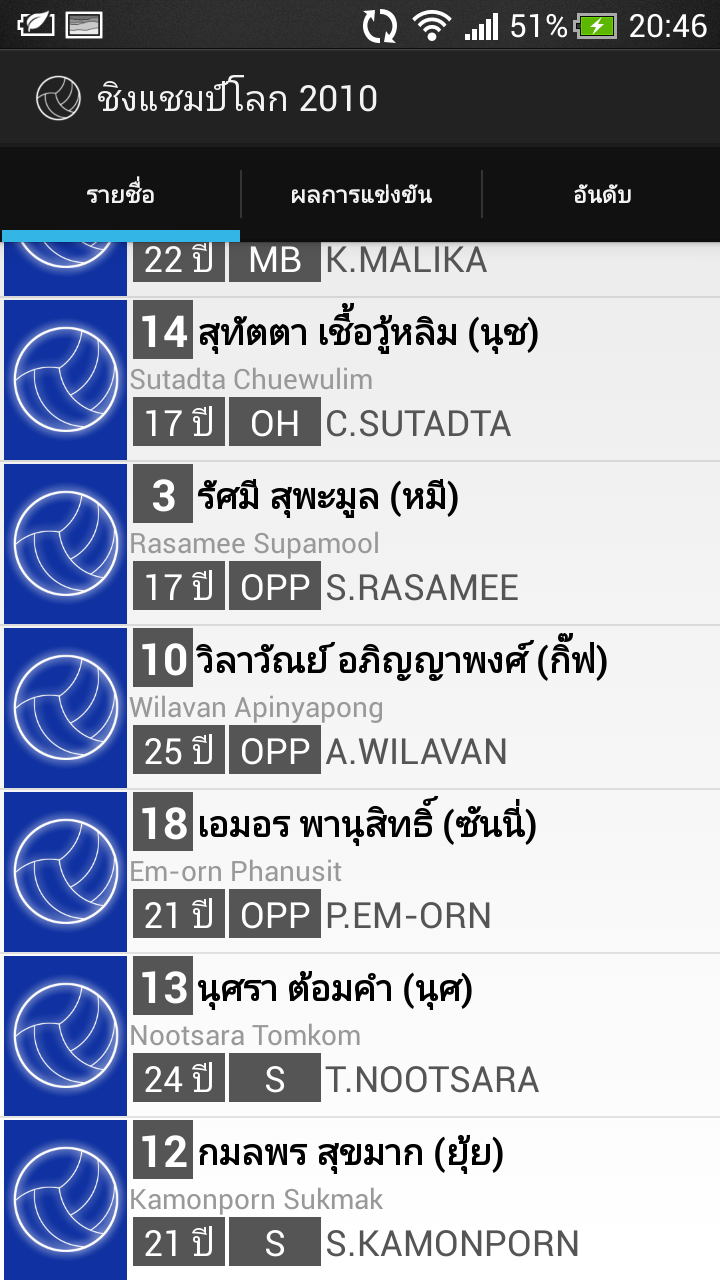The image size is (720, 1280).
Task: View Rasamee Supamool's player details
Action: click(360, 544)
